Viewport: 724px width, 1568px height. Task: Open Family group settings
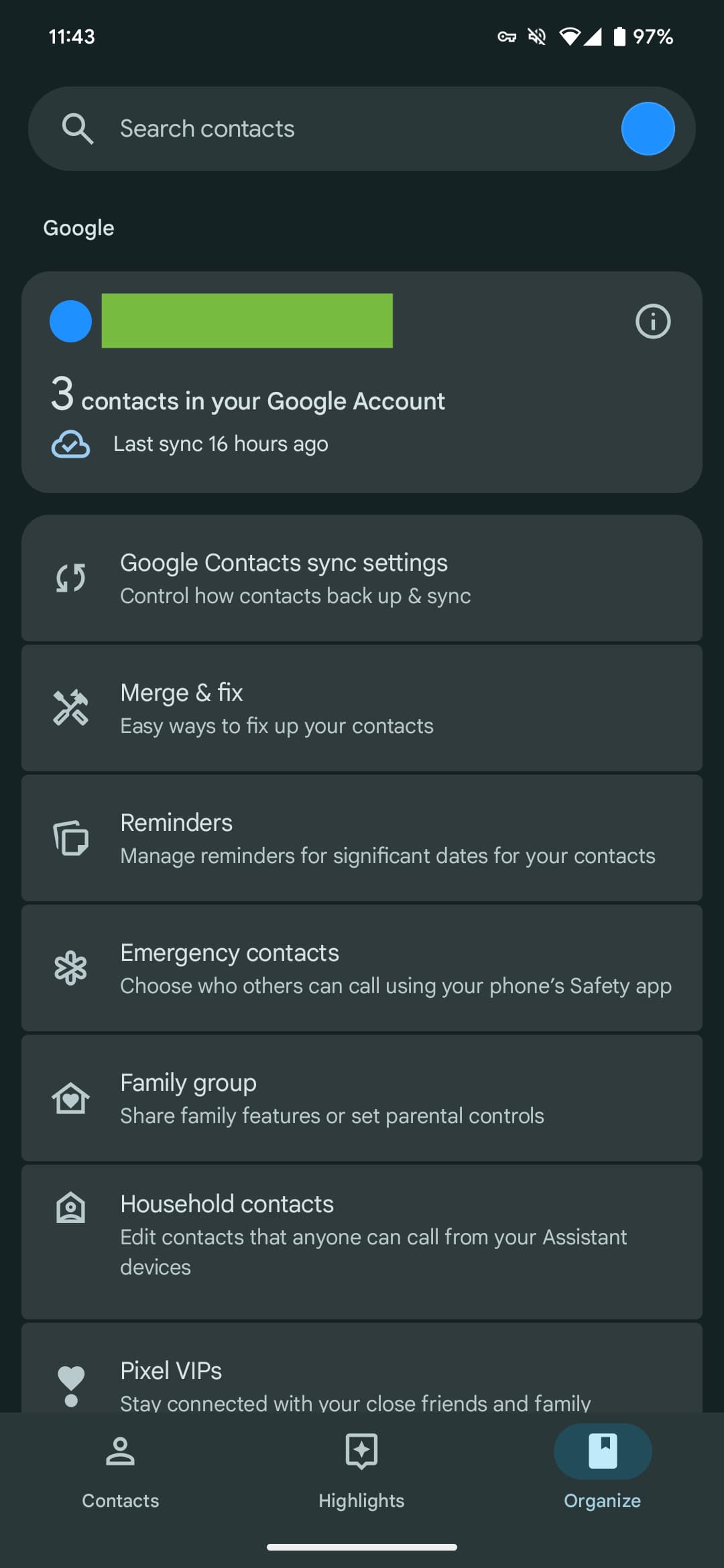(x=362, y=1098)
